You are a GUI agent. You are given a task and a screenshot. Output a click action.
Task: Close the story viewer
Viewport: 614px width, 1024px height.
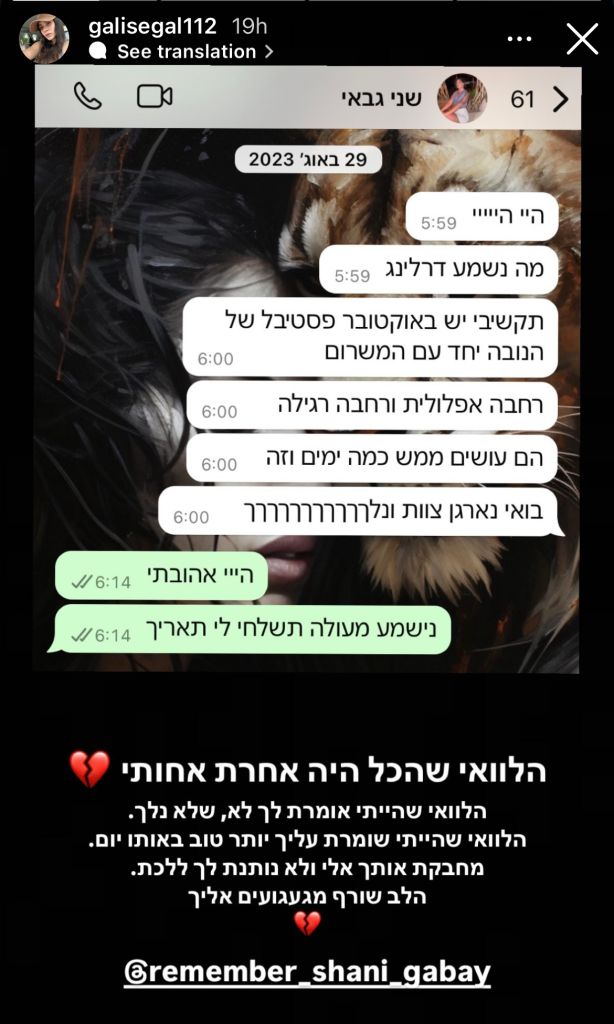[582, 39]
